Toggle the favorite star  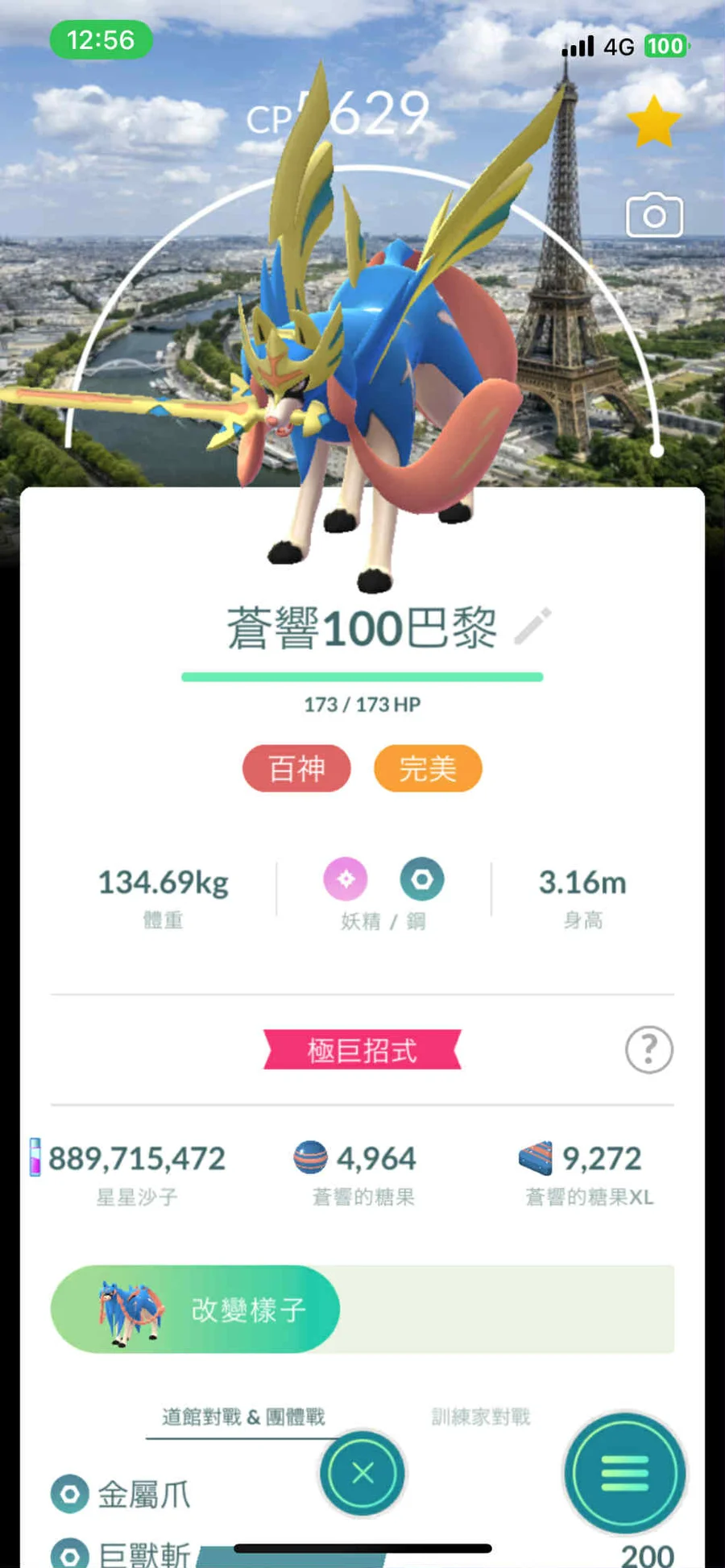(653, 122)
